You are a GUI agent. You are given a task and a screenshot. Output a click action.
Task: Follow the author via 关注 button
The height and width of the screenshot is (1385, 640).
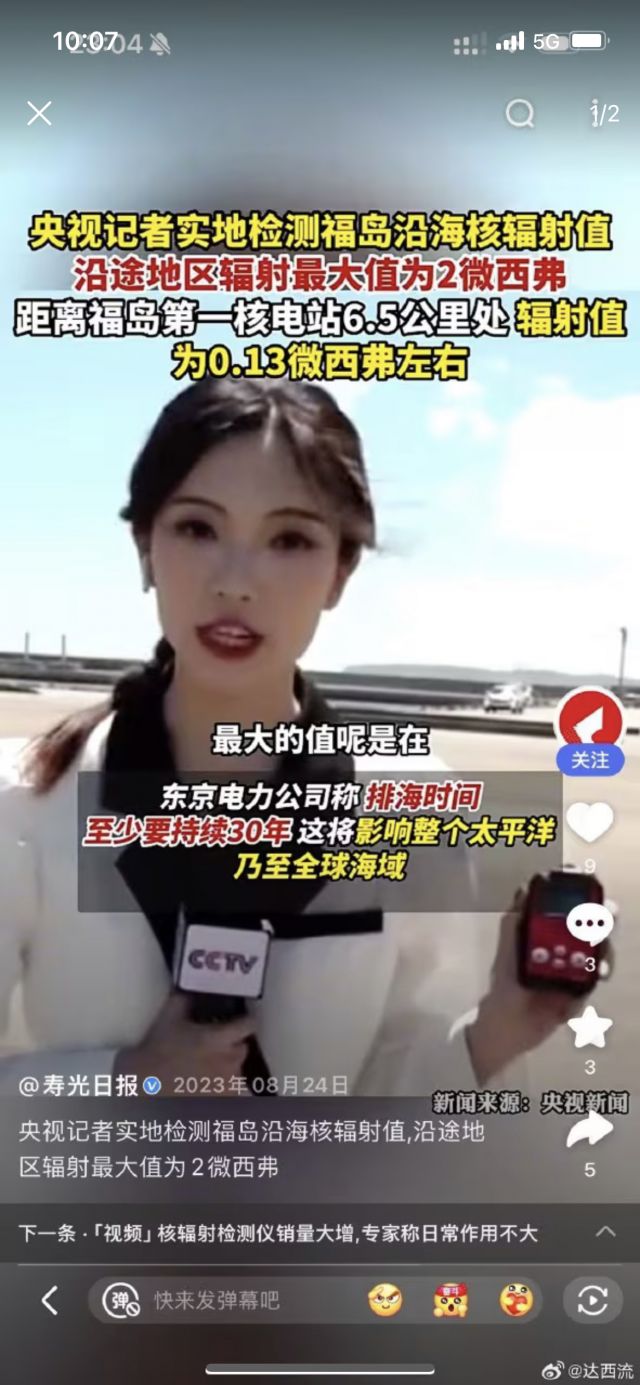[x=590, y=760]
